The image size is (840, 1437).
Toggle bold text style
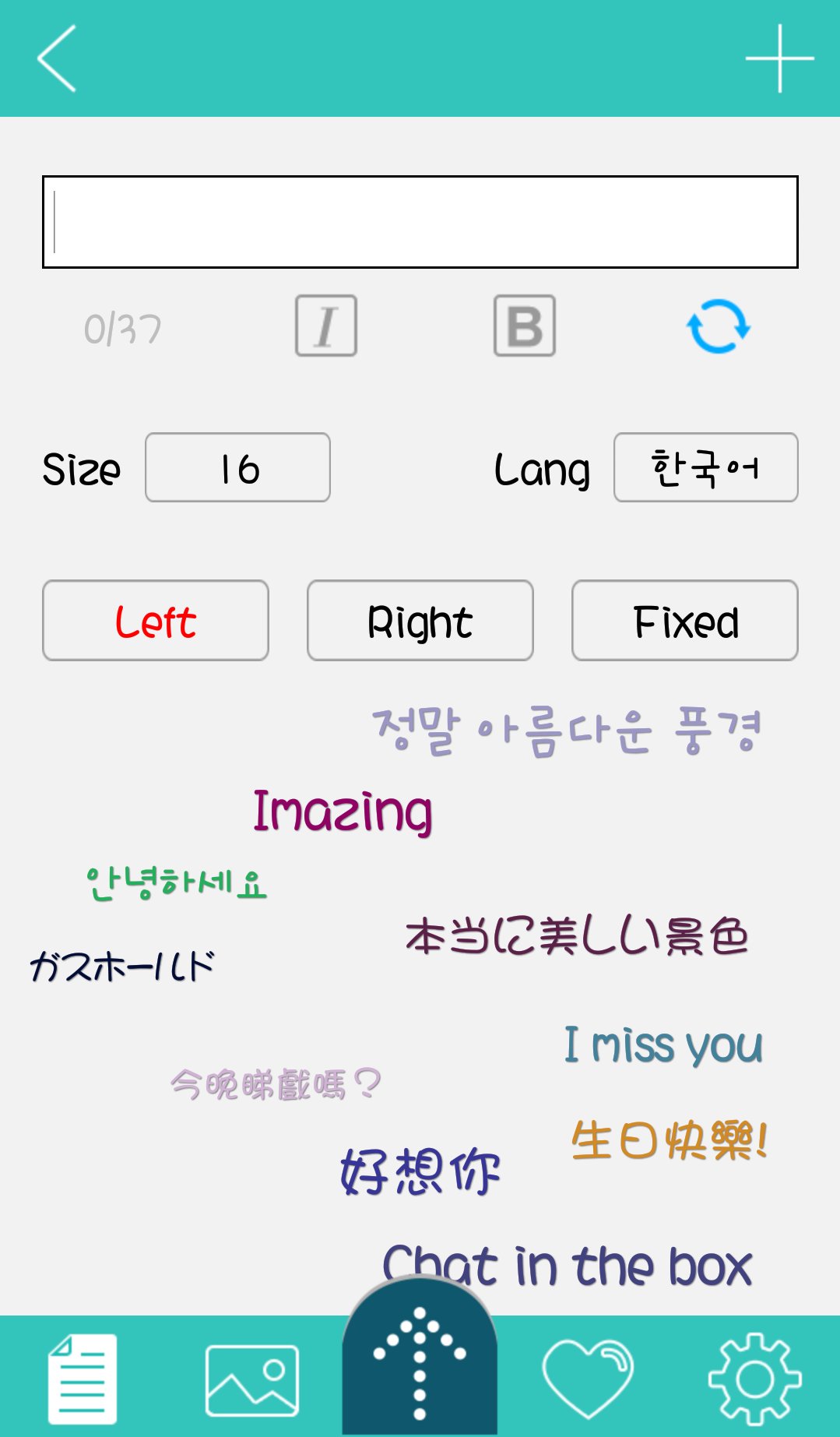pos(525,326)
